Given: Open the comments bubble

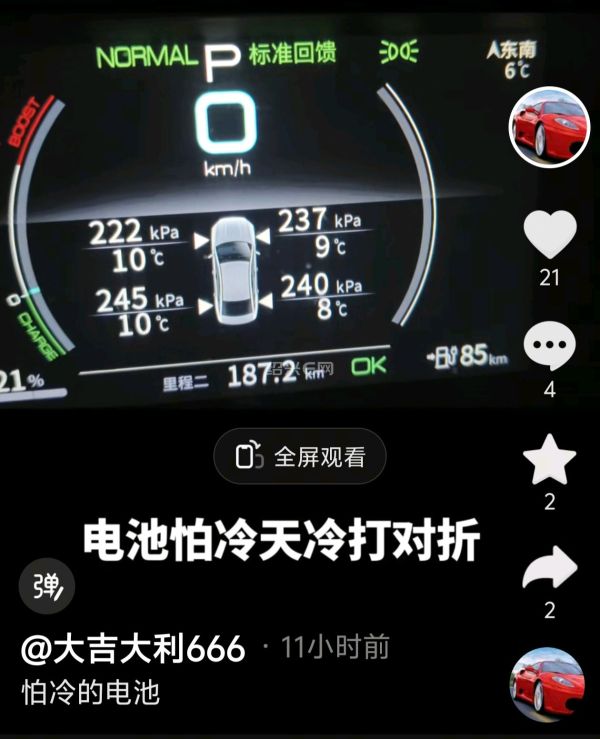Looking at the screenshot, I should [x=550, y=348].
